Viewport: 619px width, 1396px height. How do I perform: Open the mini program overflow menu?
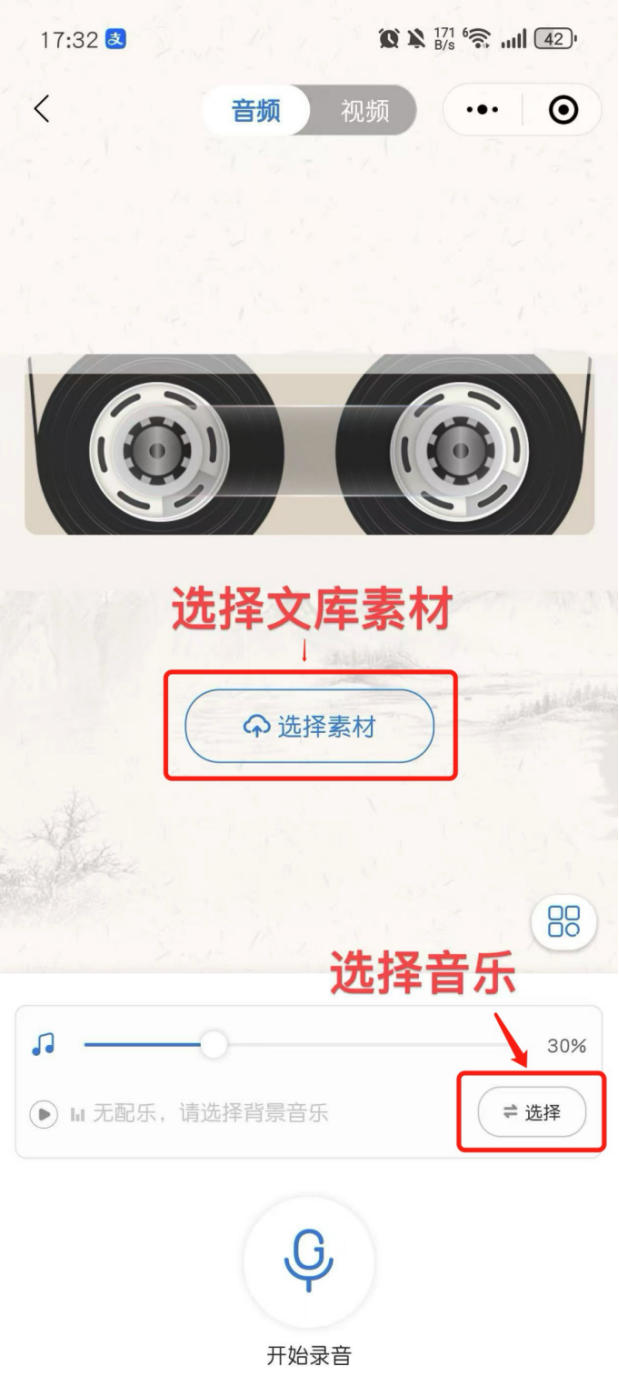coord(483,110)
